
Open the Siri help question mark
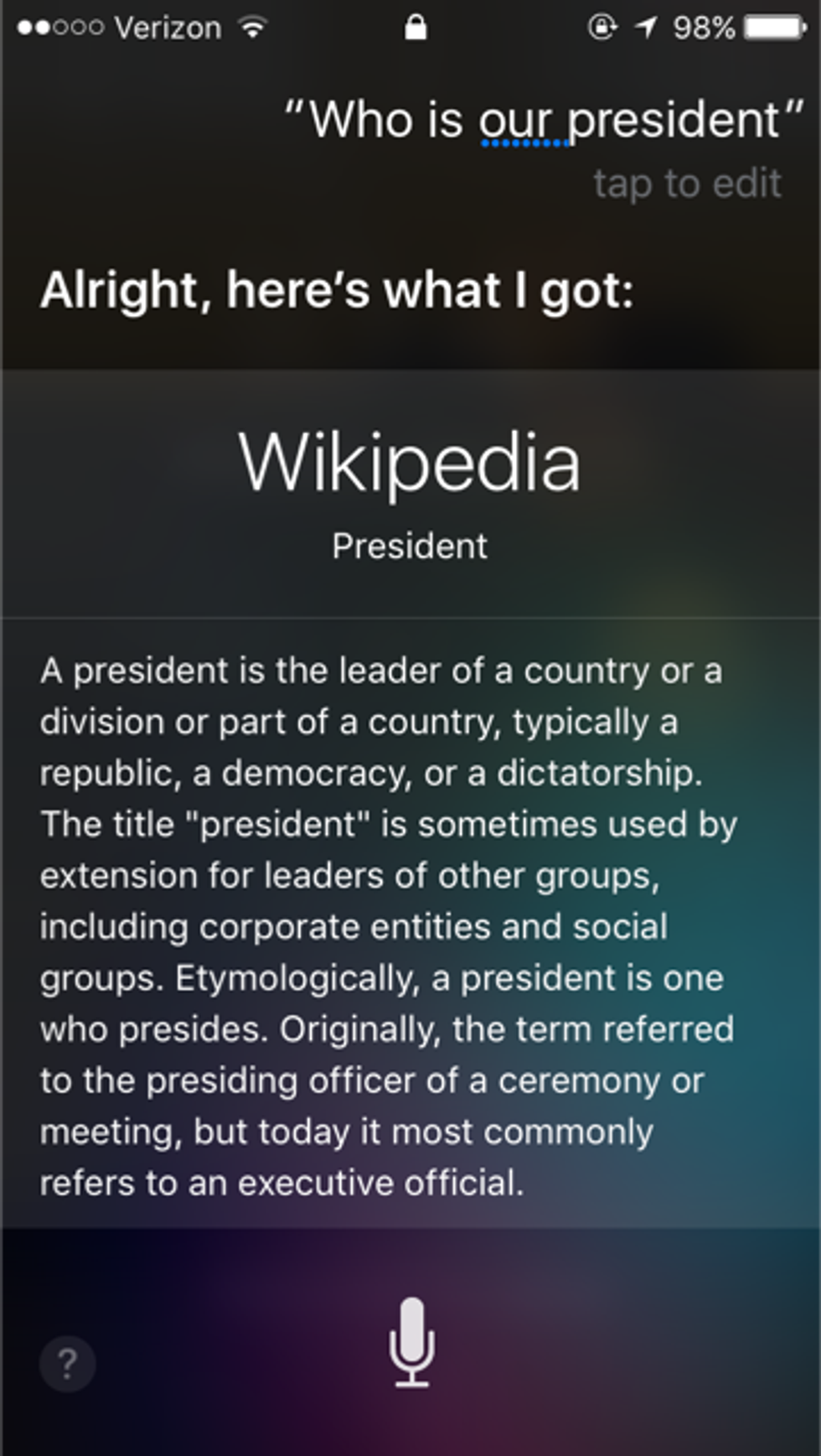pyautogui.click(x=67, y=1364)
